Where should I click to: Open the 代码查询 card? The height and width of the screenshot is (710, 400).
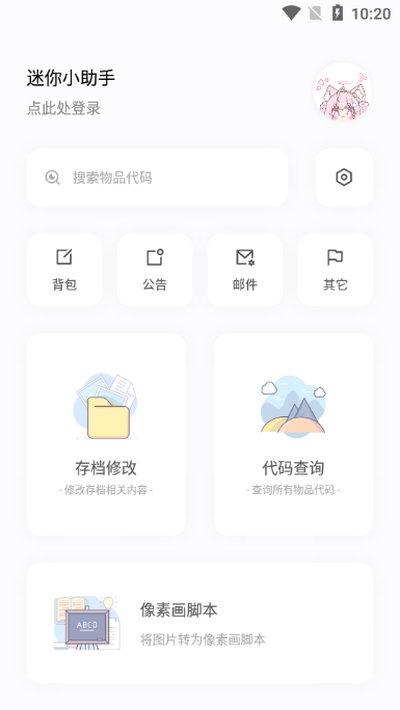click(294, 435)
